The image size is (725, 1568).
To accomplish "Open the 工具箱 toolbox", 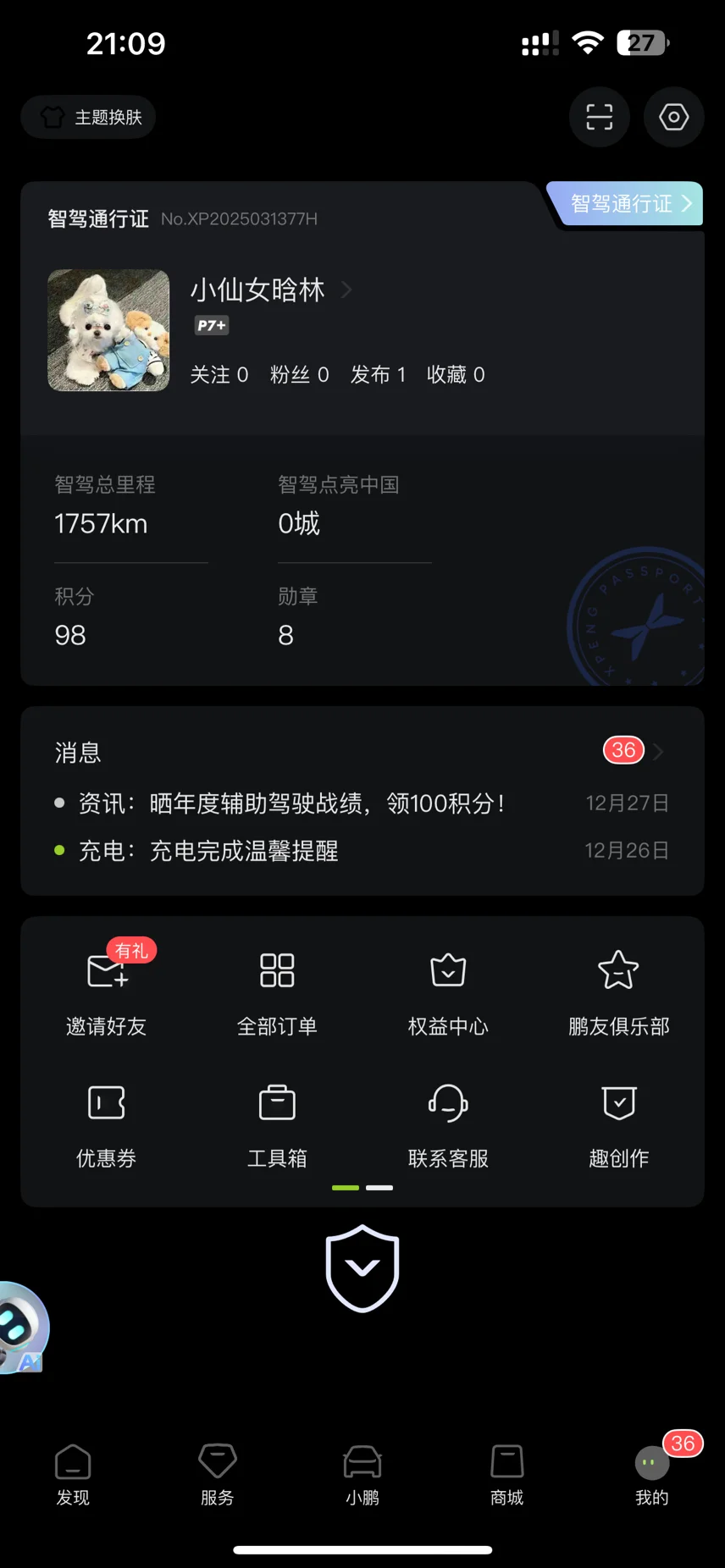I will (277, 1122).
